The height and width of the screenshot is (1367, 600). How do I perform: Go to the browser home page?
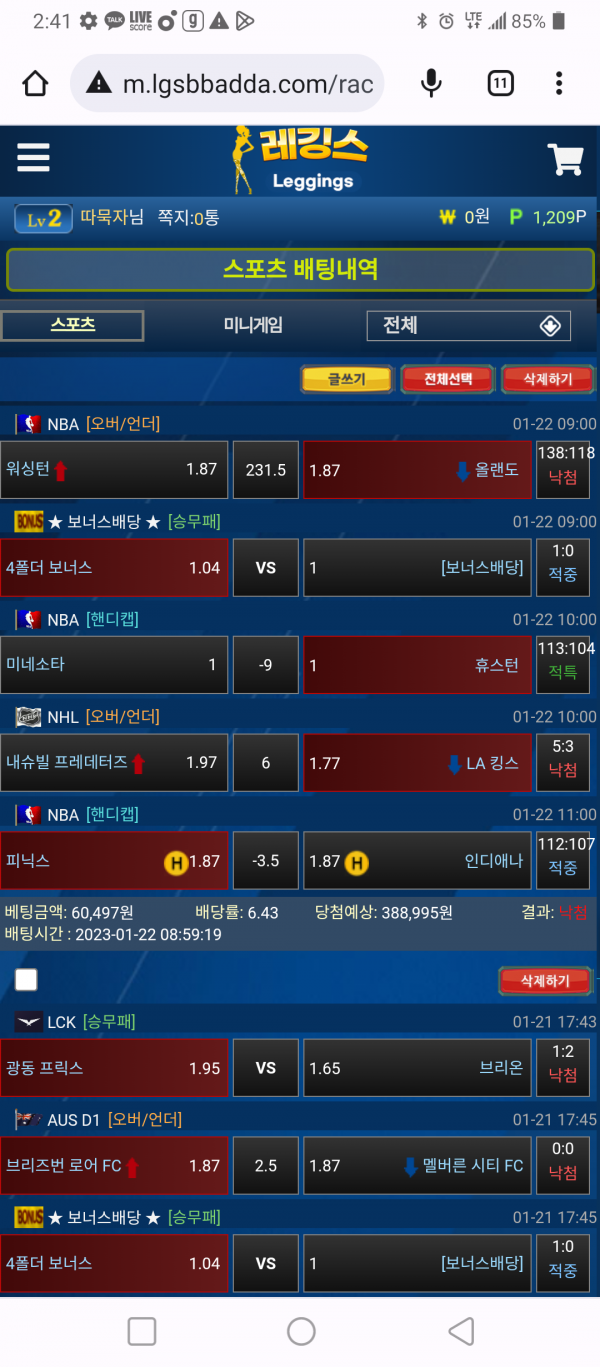click(36, 84)
